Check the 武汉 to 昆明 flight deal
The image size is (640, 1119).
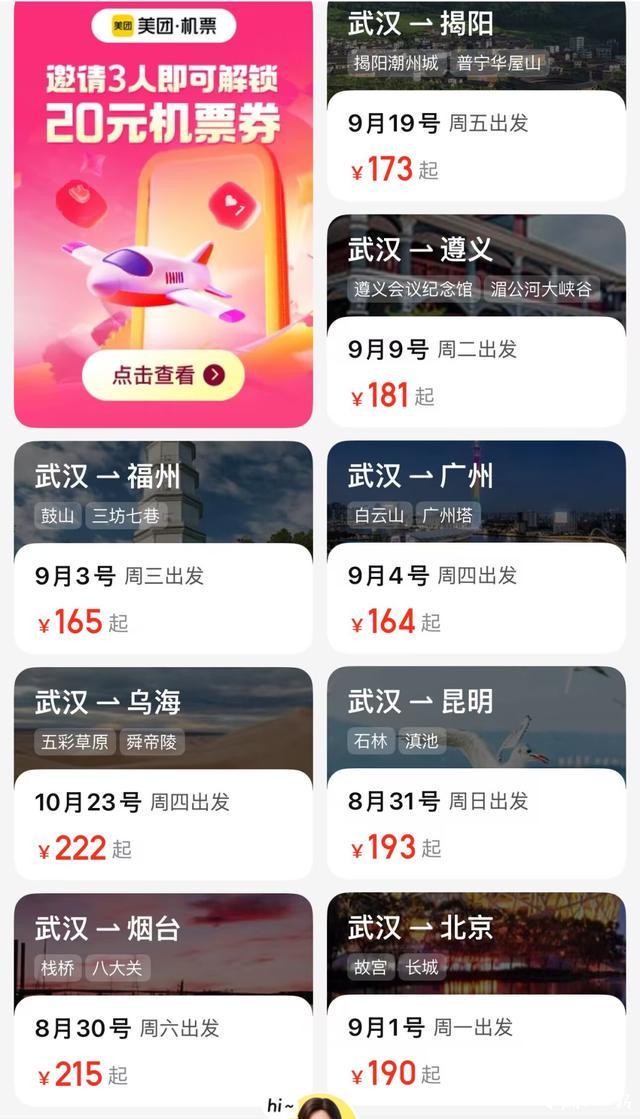[476, 773]
